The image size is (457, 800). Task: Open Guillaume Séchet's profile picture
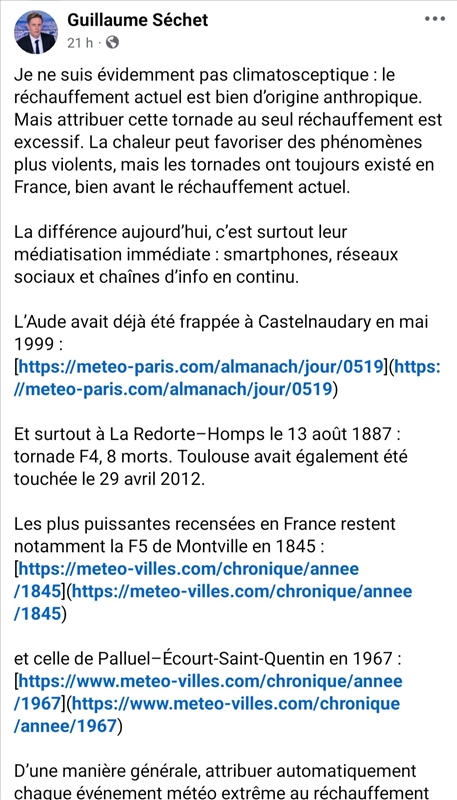click(x=36, y=32)
